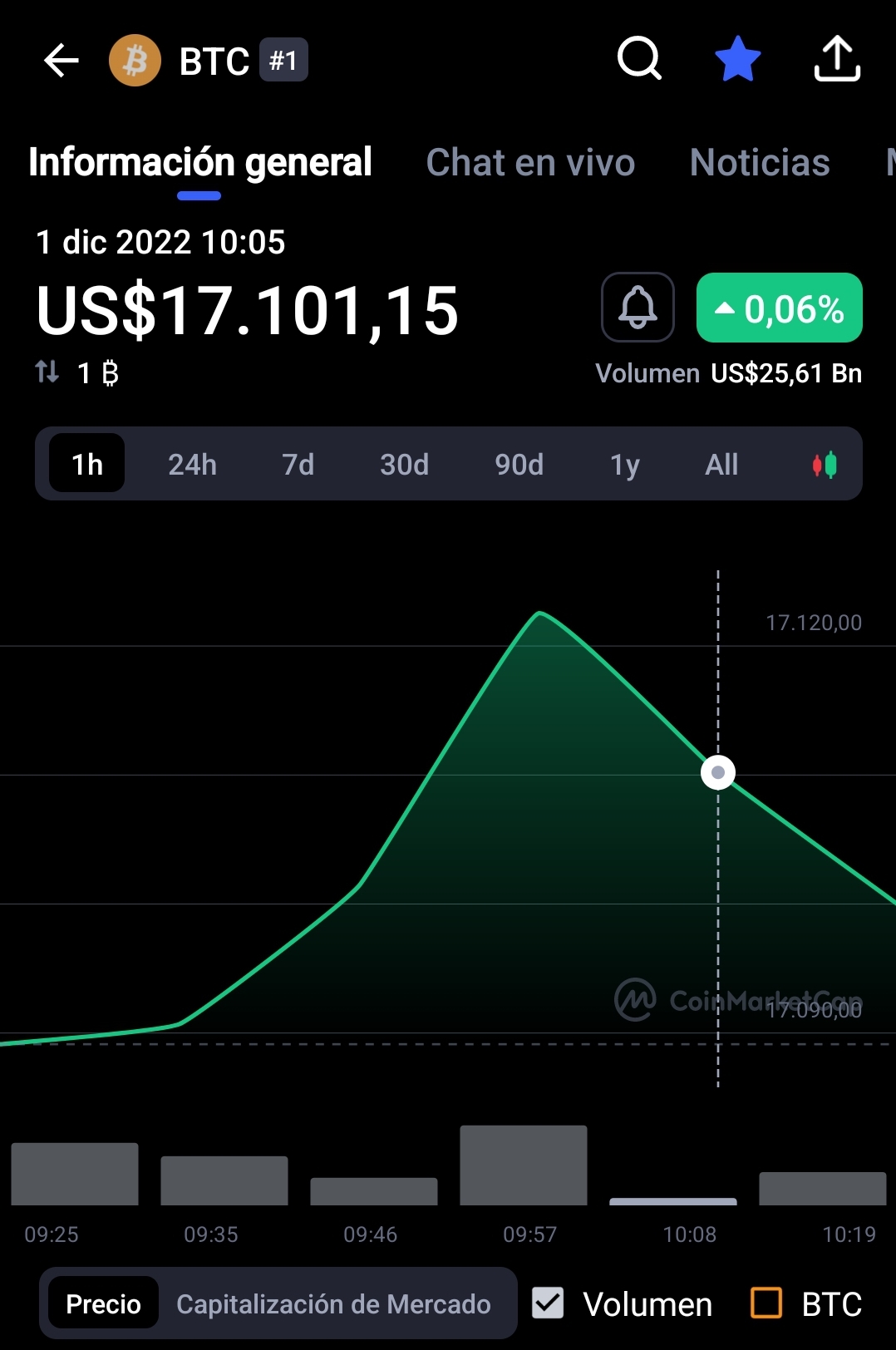The width and height of the screenshot is (896, 1350).
Task: Show the 30d chart range
Action: (x=404, y=464)
